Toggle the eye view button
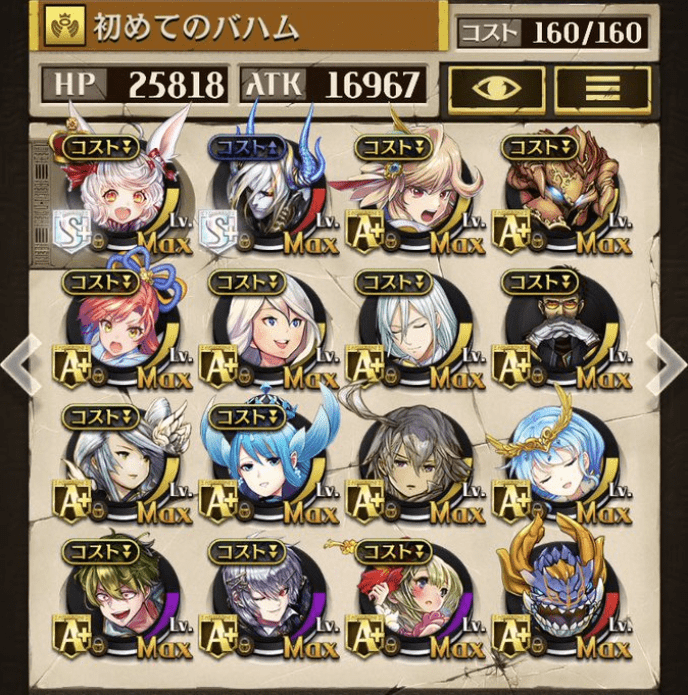Viewport: 688px width, 695px height. pyautogui.click(x=496, y=86)
